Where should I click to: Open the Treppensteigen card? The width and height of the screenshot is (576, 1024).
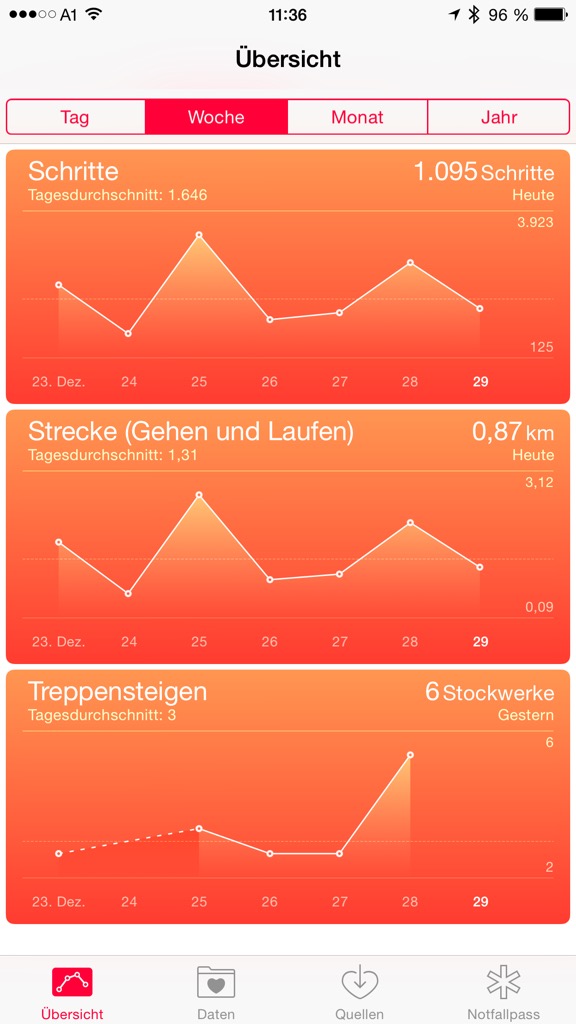[x=288, y=797]
